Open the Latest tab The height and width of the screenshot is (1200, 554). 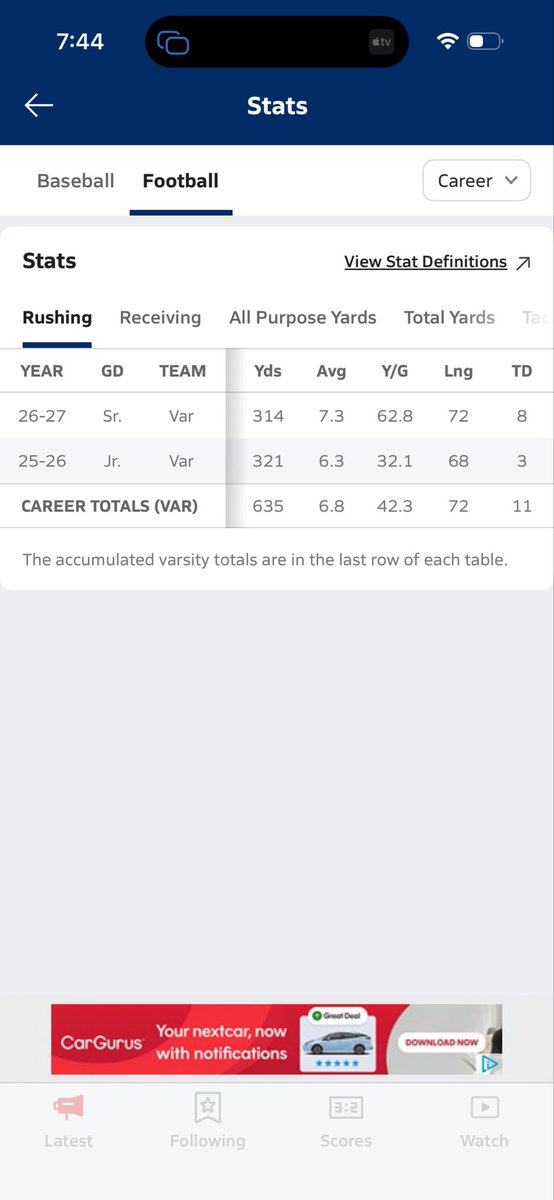68,1121
